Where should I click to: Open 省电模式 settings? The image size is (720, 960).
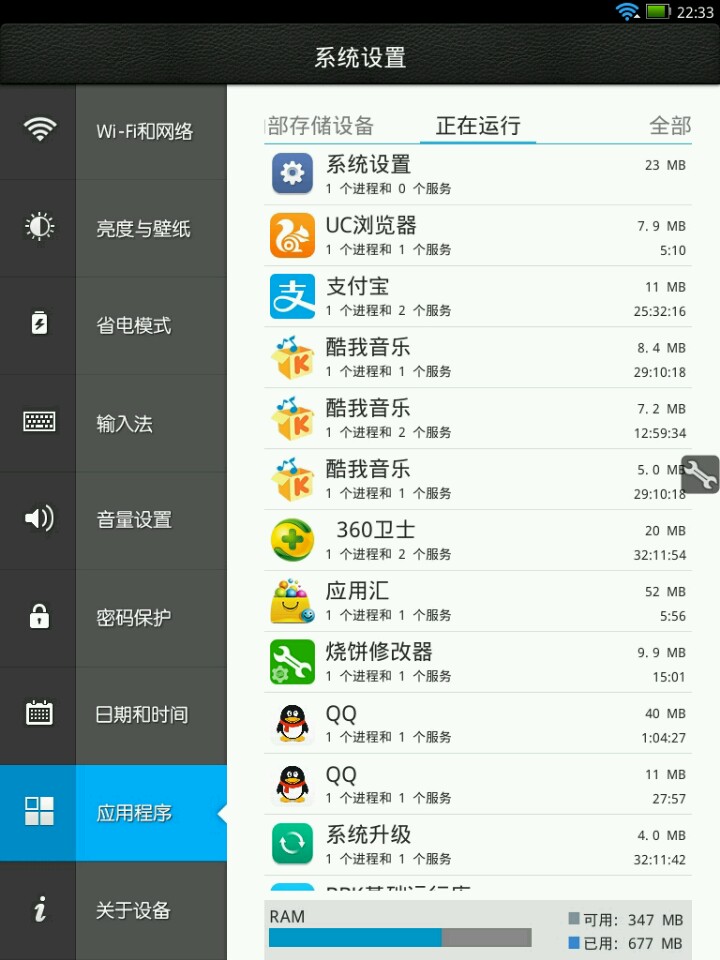pos(113,326)
